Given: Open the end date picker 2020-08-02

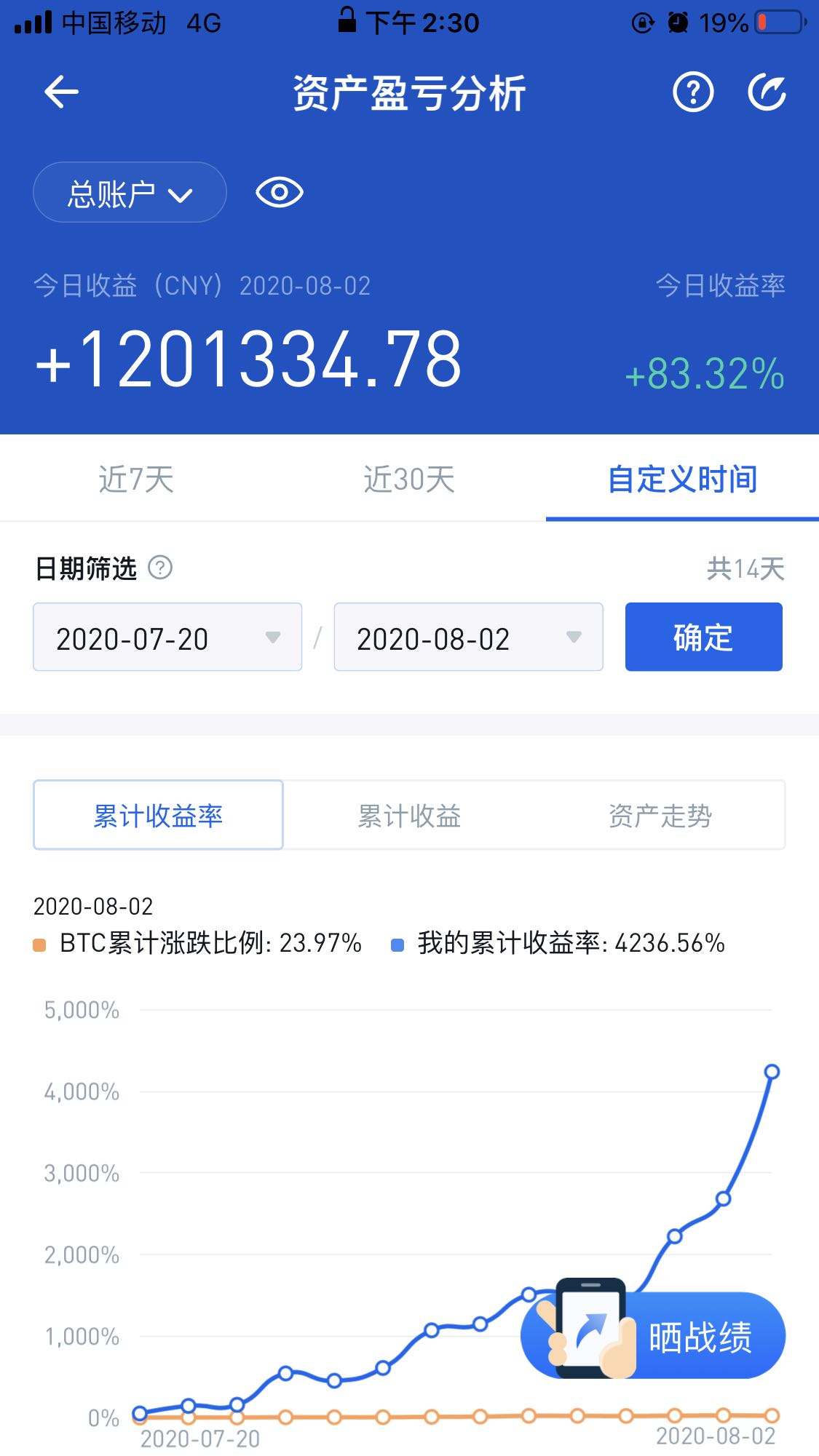Looking at the screenshot, I should click(x=468, y=637).
